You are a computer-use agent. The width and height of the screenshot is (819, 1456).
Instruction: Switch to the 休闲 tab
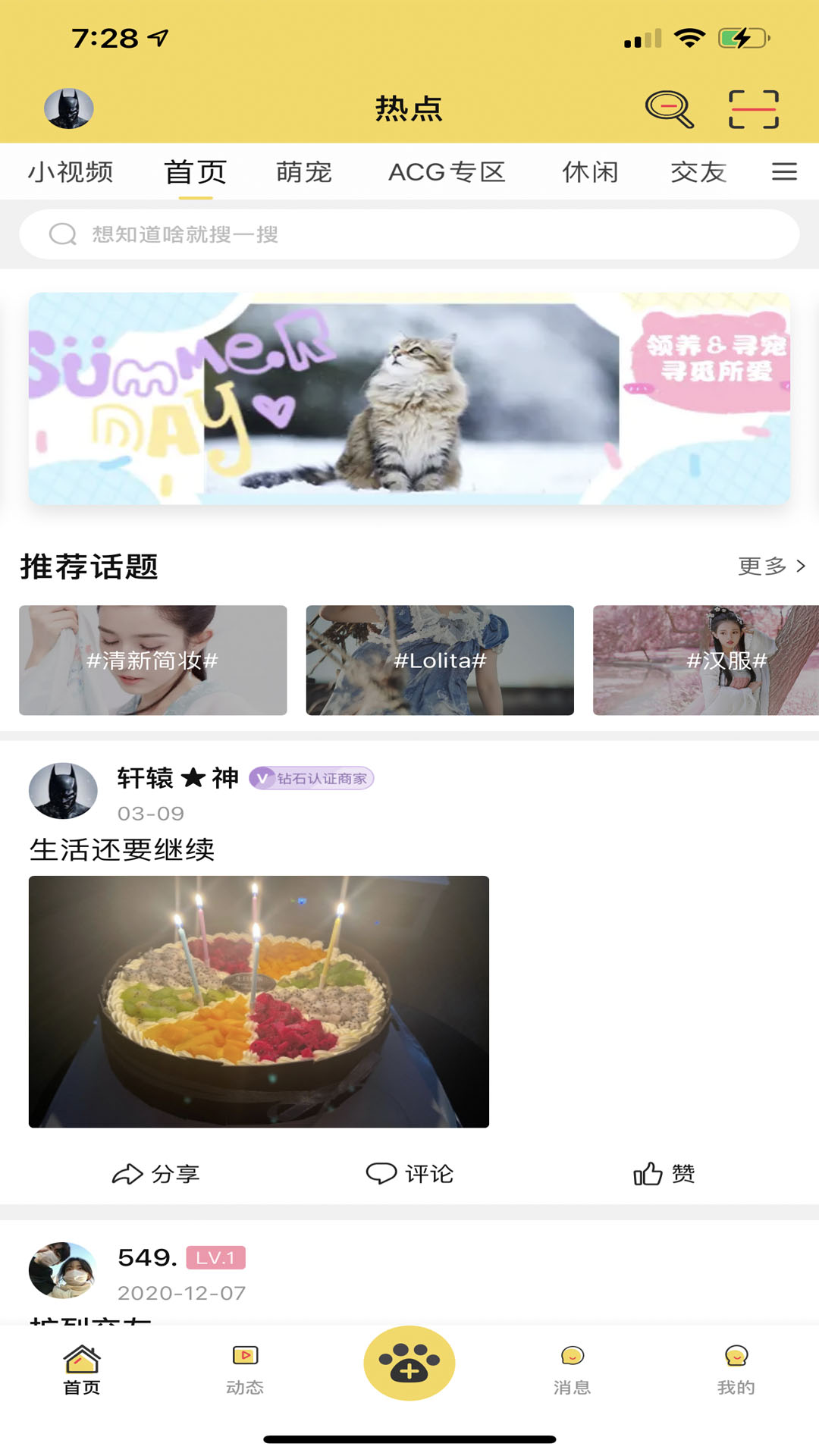(x=590, y=172)
